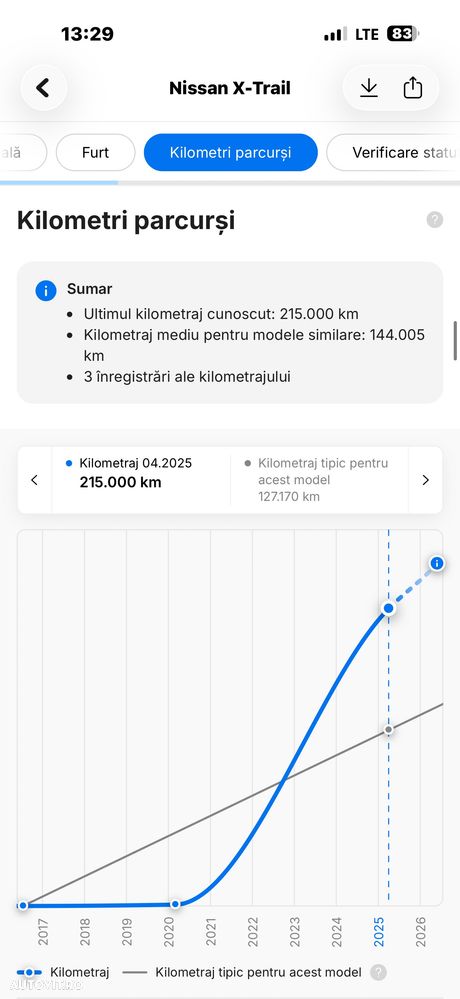Select the Kilometri parcurși tab
Viewport: 460px width, 999px height.
(x=231, y=153)
